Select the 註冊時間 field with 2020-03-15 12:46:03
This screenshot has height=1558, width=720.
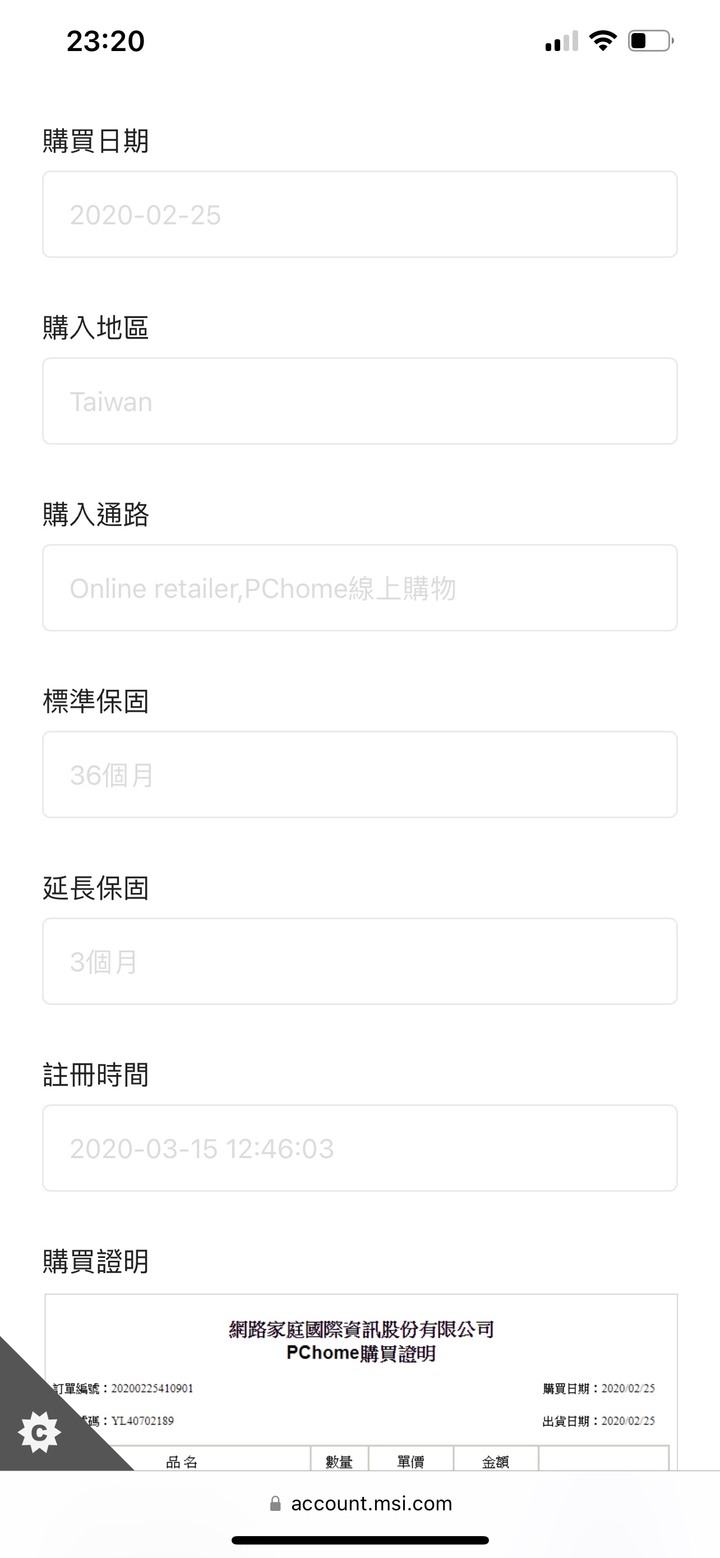360,1148
